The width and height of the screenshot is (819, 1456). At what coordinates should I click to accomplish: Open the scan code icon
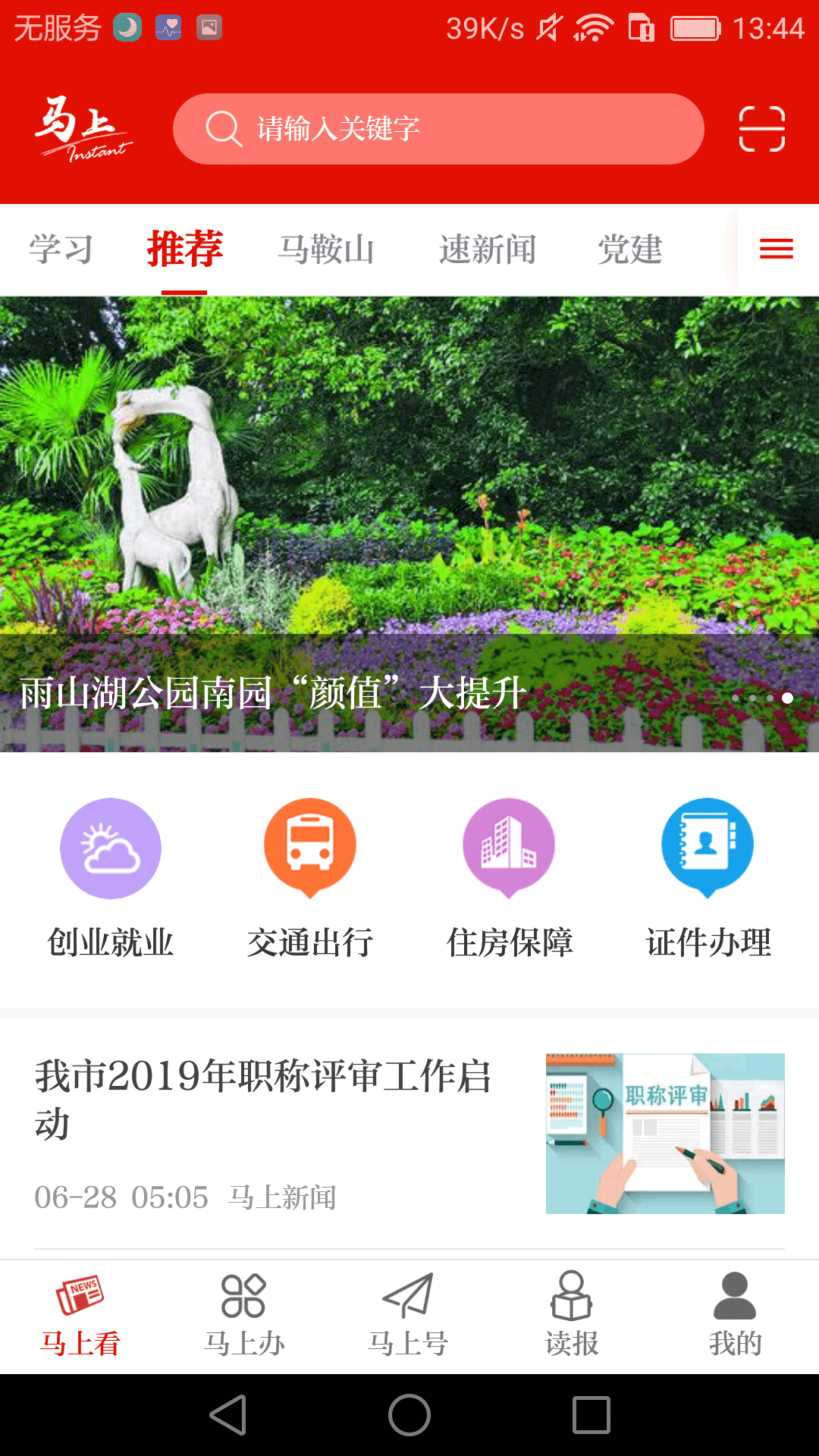pos(761,129)
